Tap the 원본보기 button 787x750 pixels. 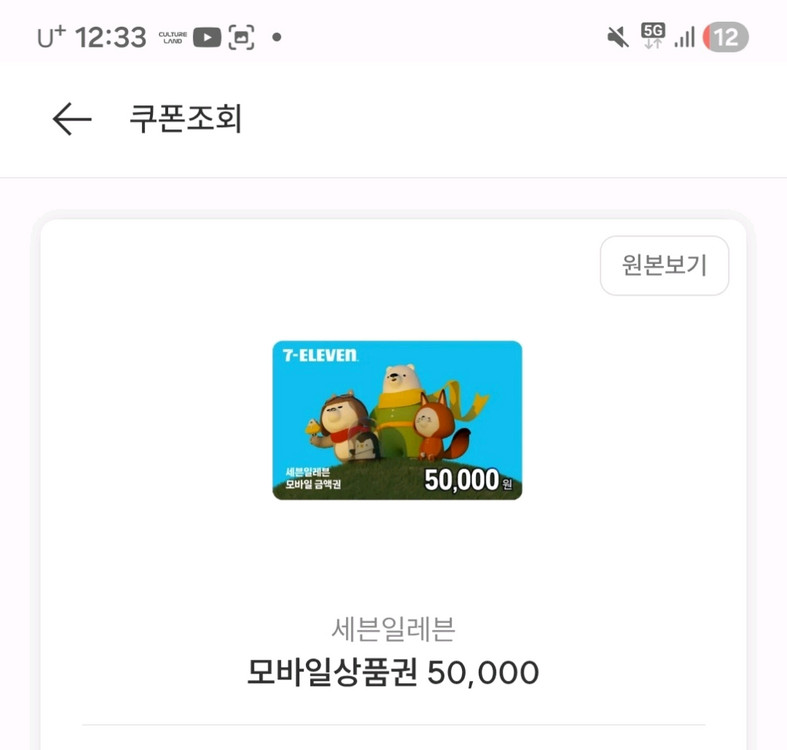pos(664,266)
